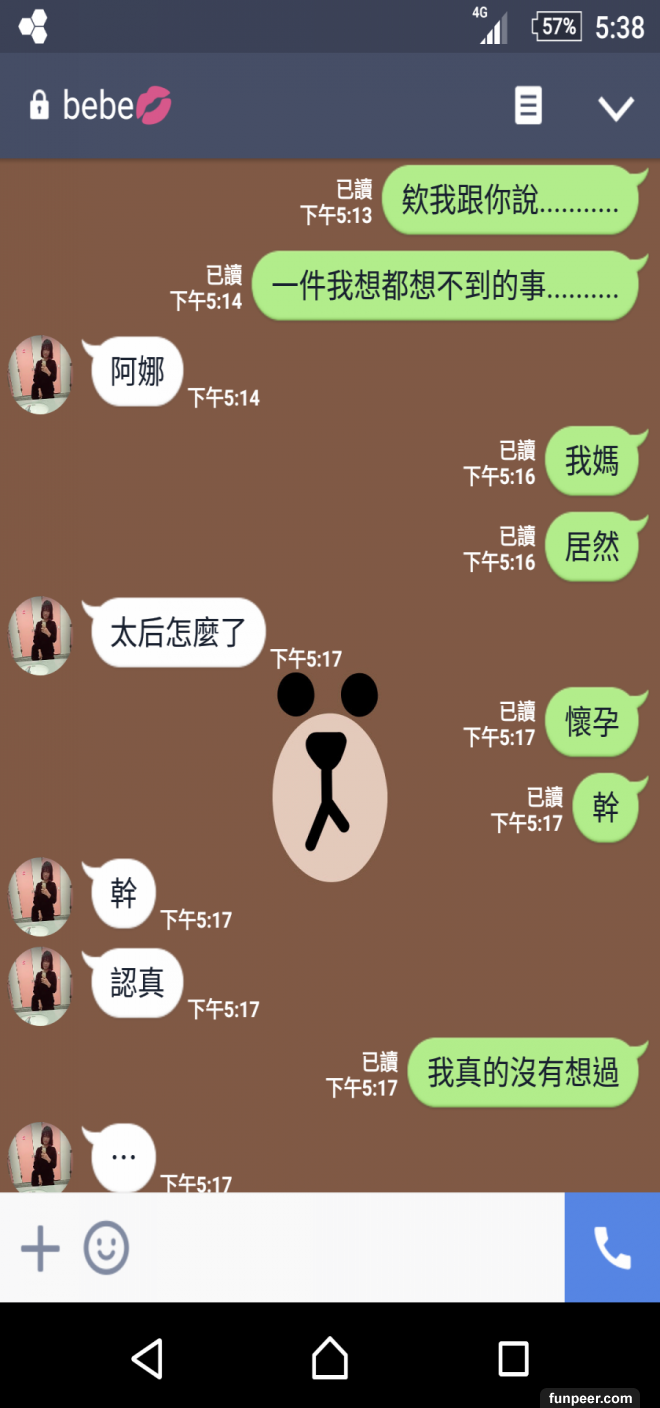Go back with system back button
Viewport: 660px width, 1408px height.
pos(147,1358)
